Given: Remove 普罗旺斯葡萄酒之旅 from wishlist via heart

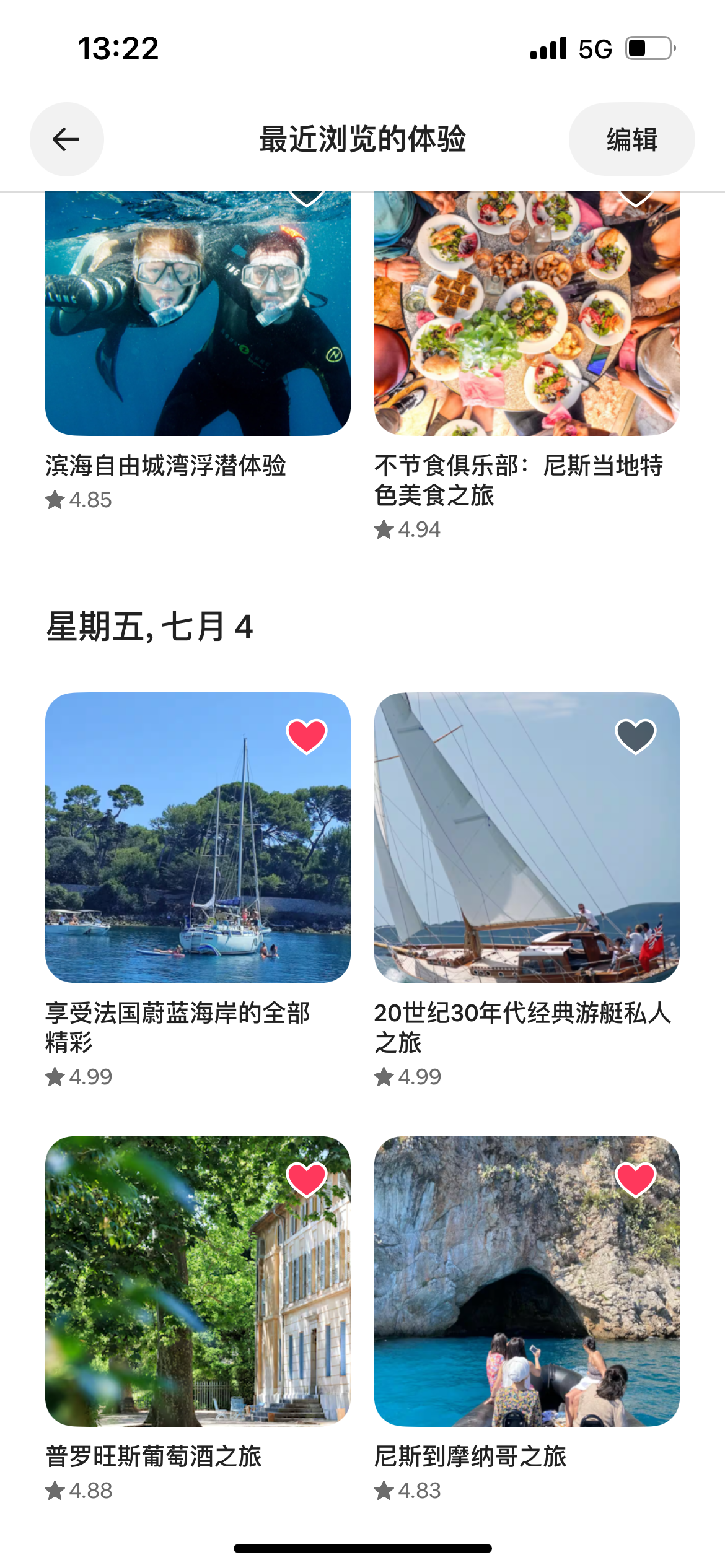Looking at the screenshot, I should pyautogui.click(x=306, y=1179).
